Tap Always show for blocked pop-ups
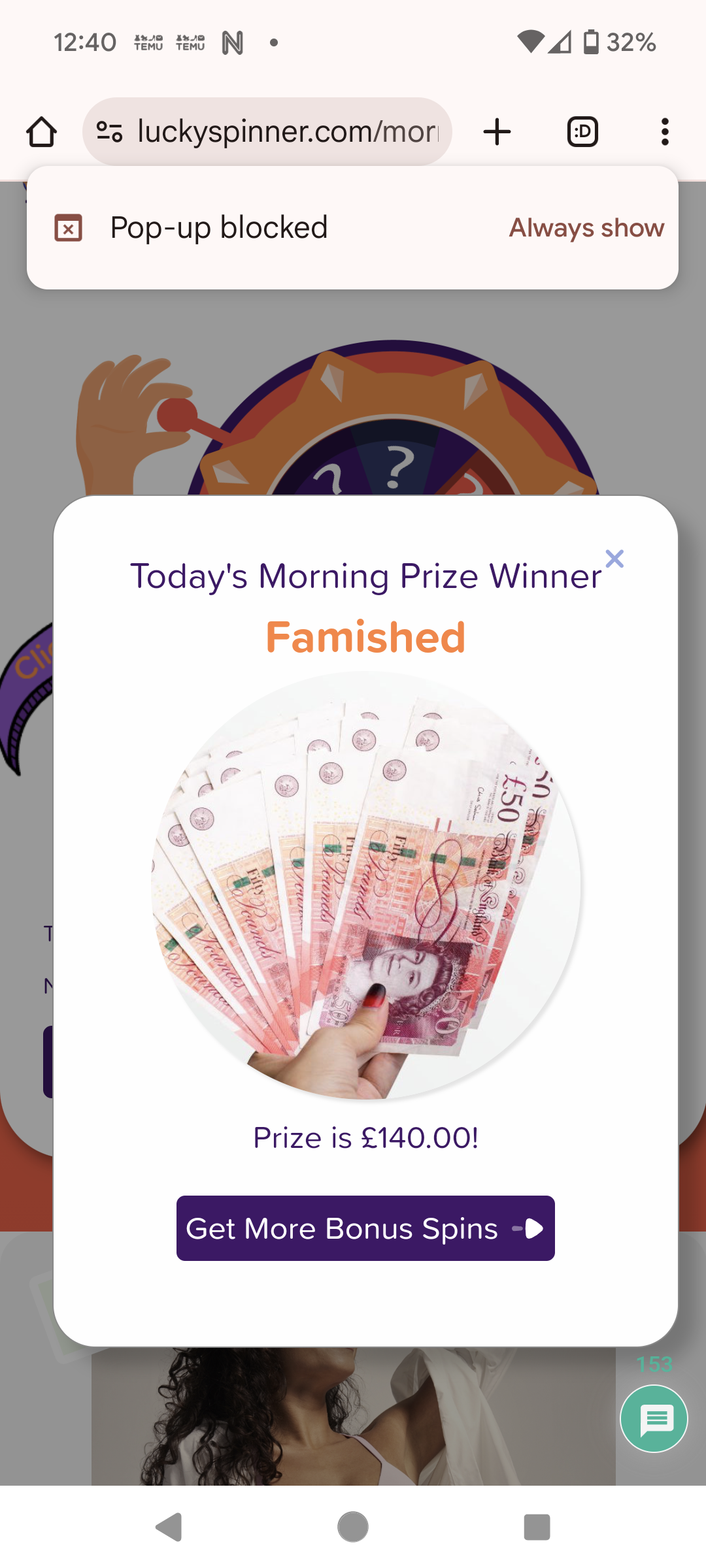706x1568 pixels. tap(586, 228)
